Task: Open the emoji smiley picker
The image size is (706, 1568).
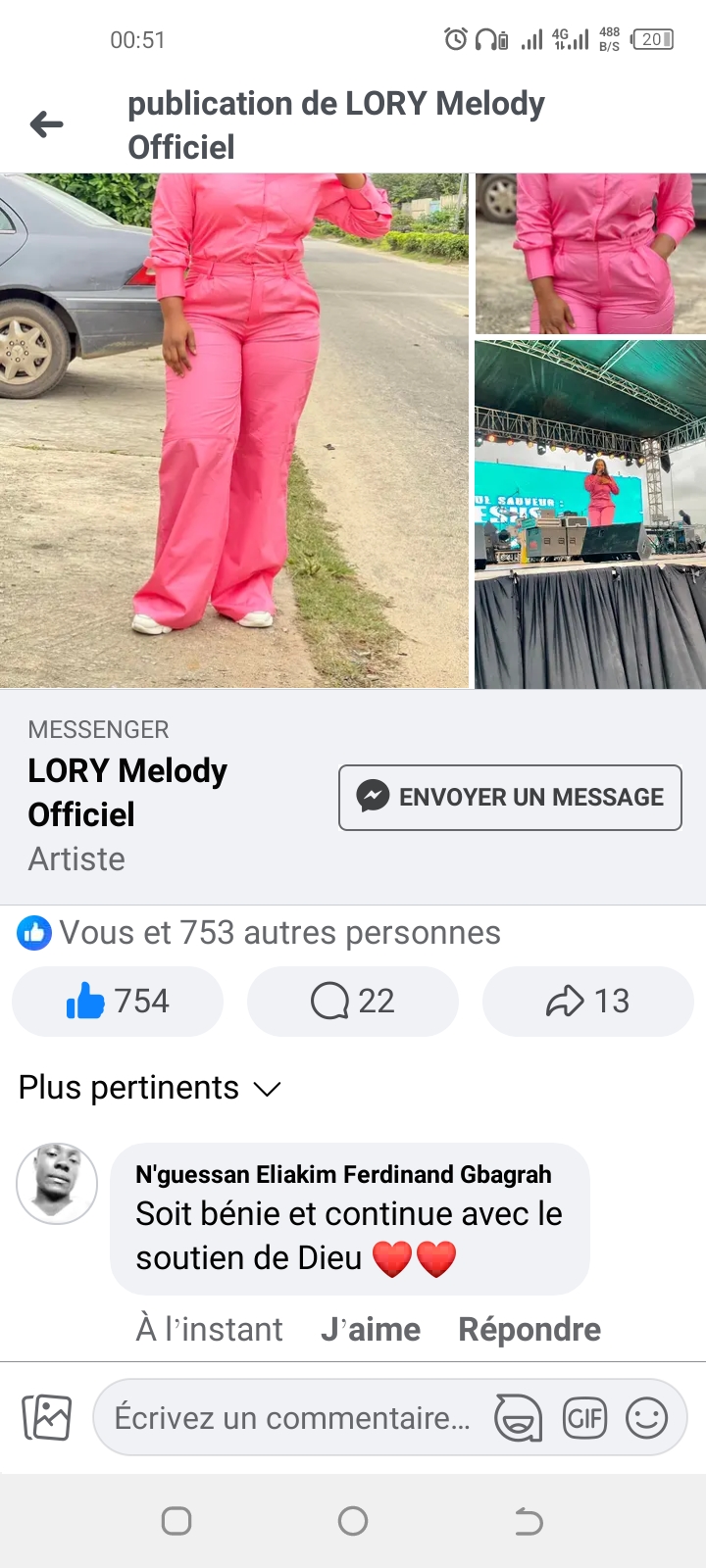Action: (647, 1417)
